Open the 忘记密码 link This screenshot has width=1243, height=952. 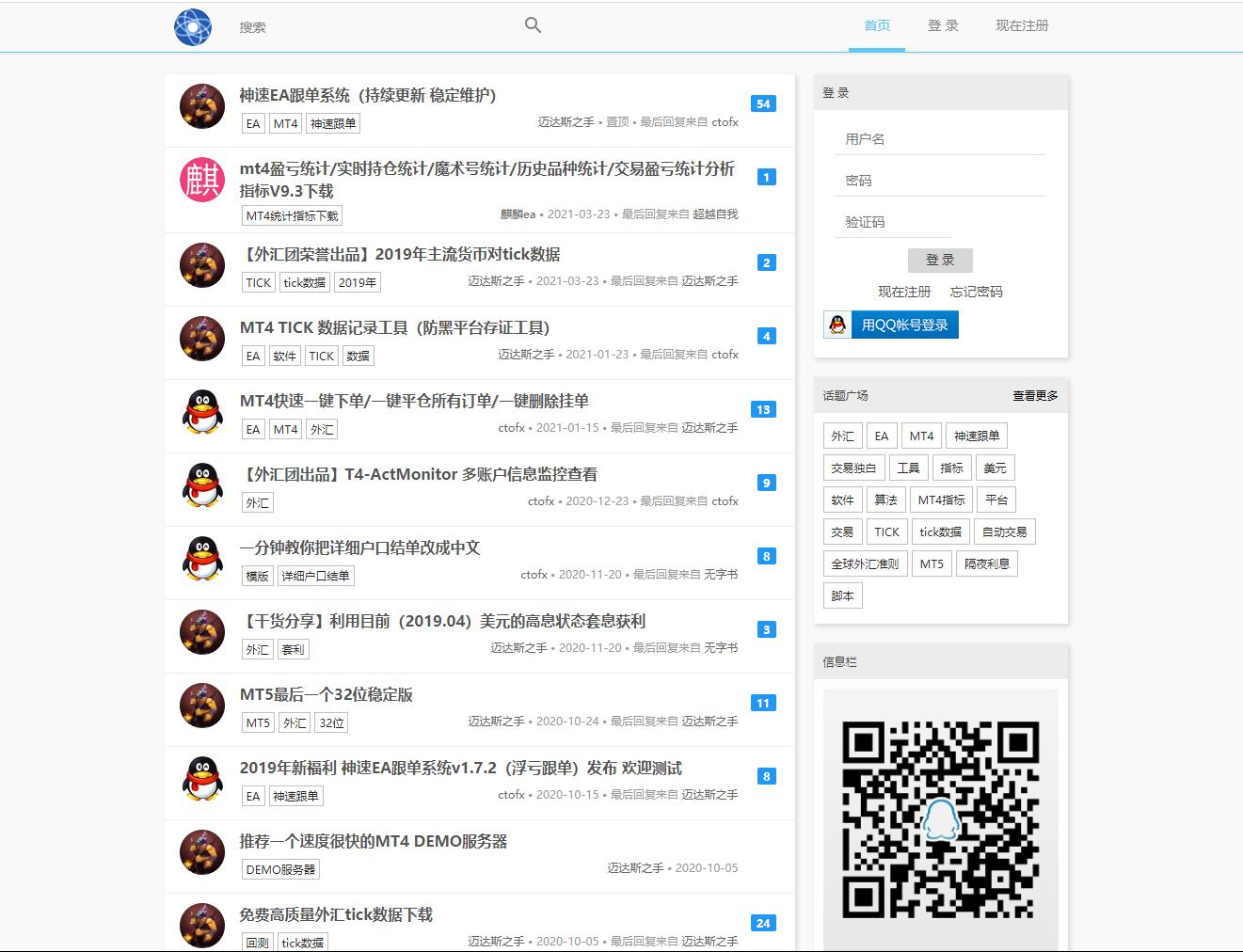976,292
